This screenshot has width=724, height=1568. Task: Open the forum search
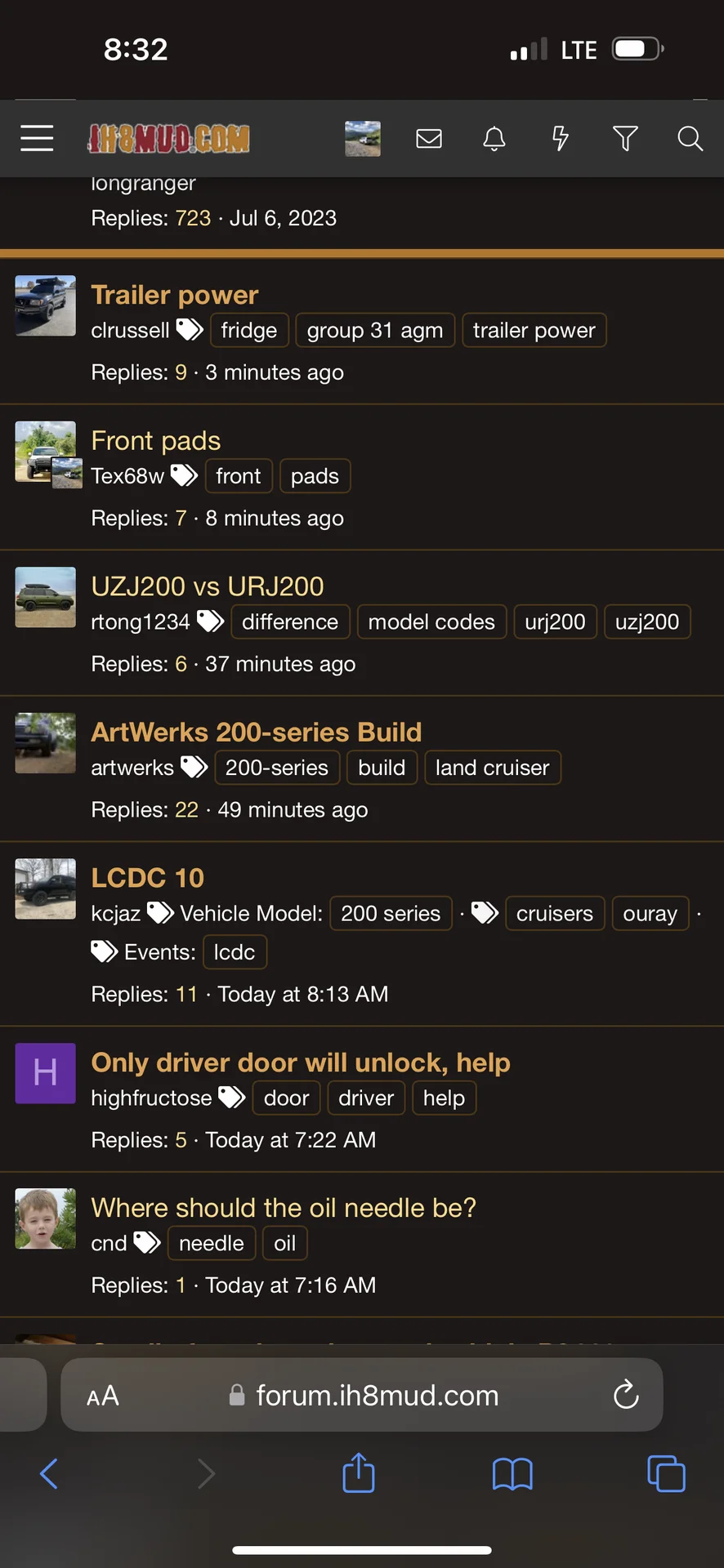click(690, 138)
